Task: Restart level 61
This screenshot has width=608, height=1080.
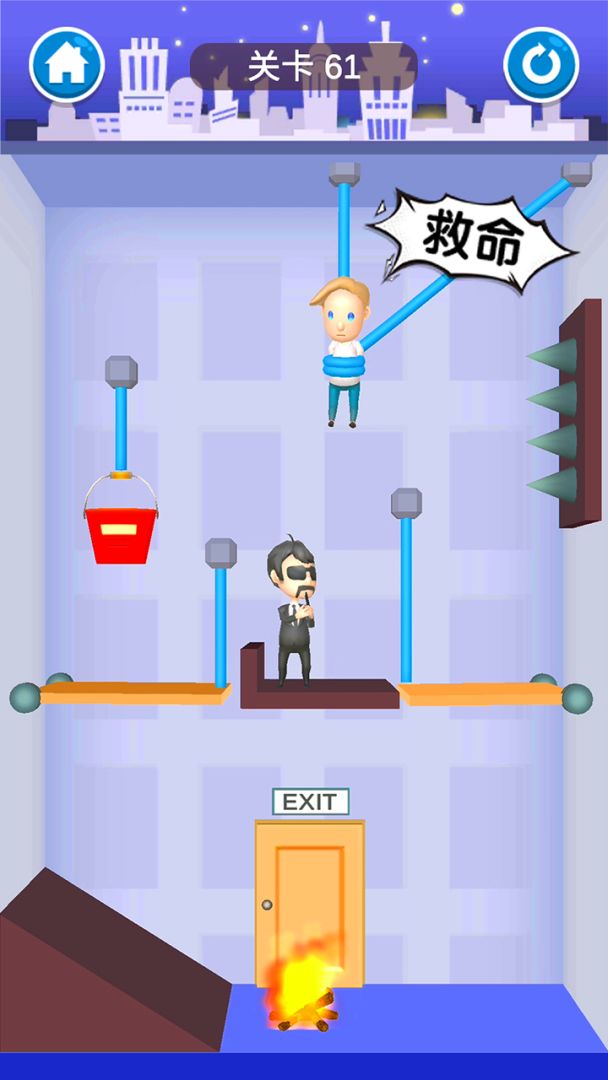Action: pos(541,65)
